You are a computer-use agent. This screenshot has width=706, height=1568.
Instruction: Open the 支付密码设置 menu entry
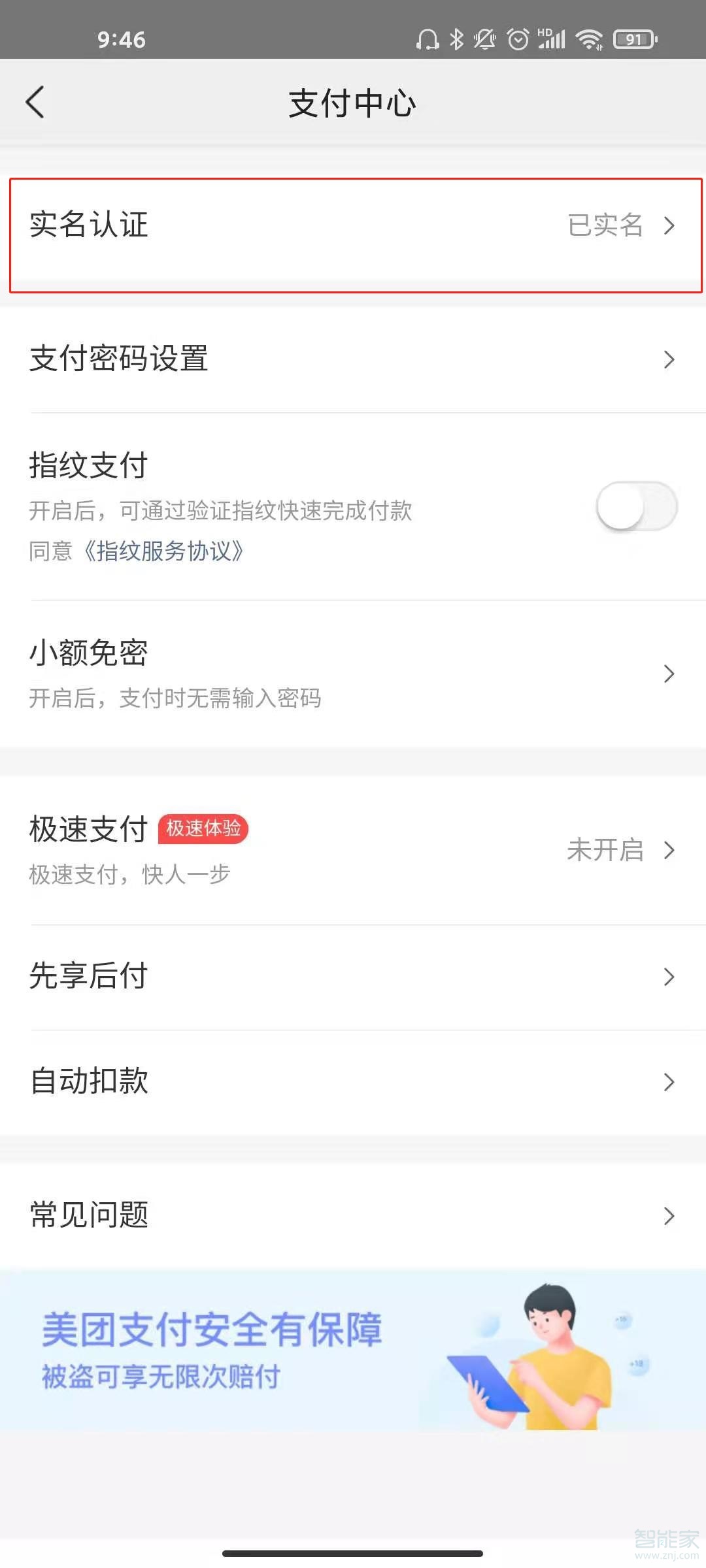(353, 359)
